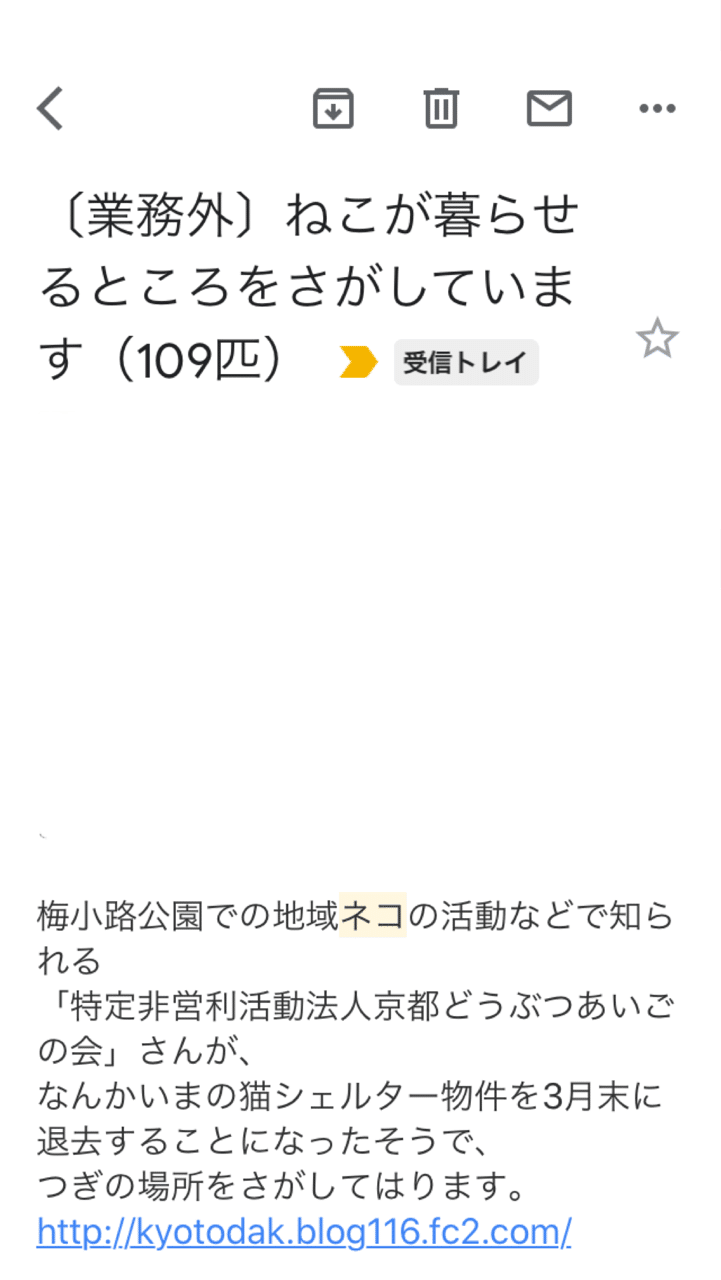This screenshot has width=721, height=1280.
Task: Tap the yellow importance marker
Action: pos(358,362)
